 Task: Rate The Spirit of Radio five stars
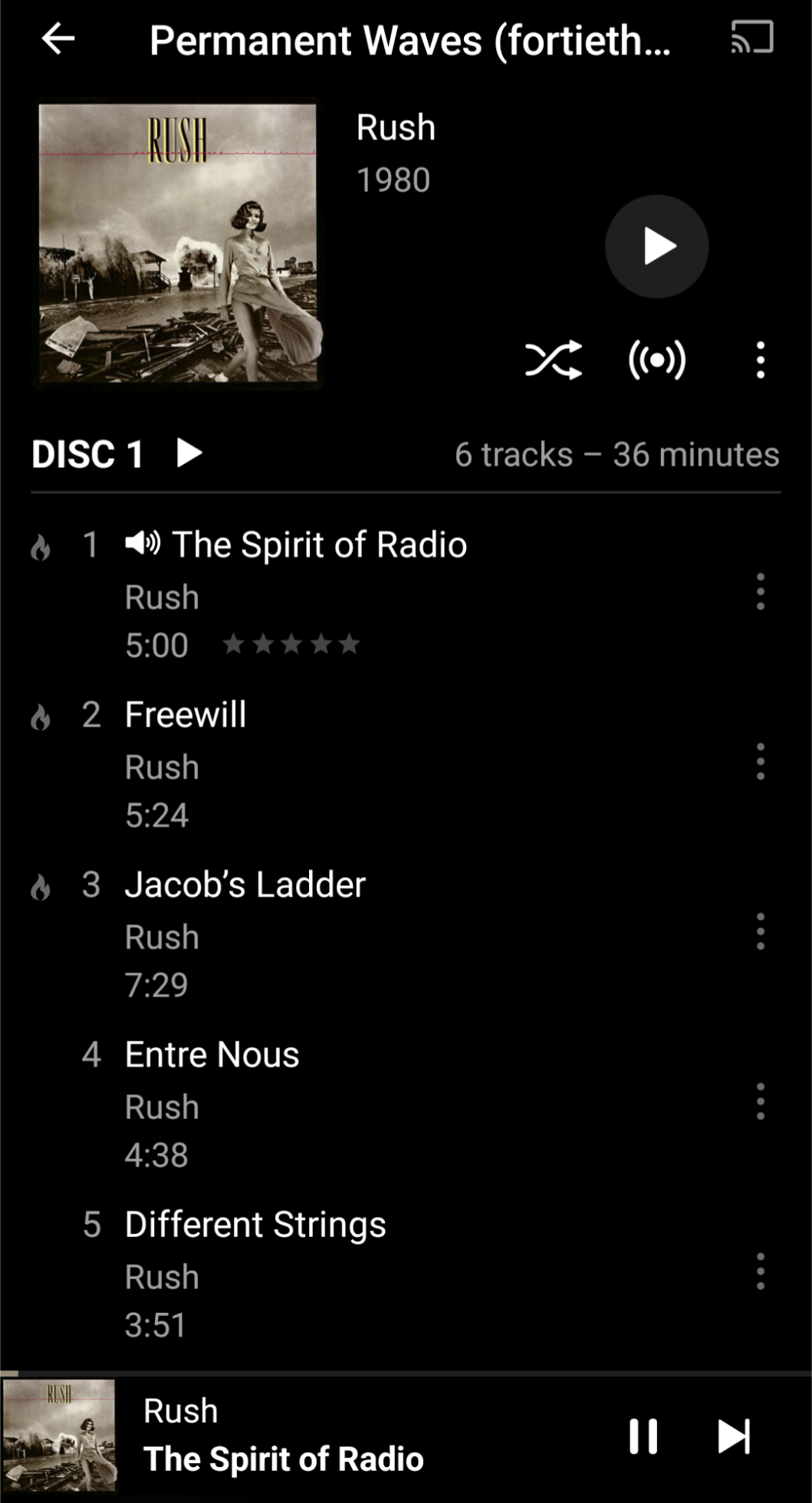pyautogui.click(x=349, y=644)
